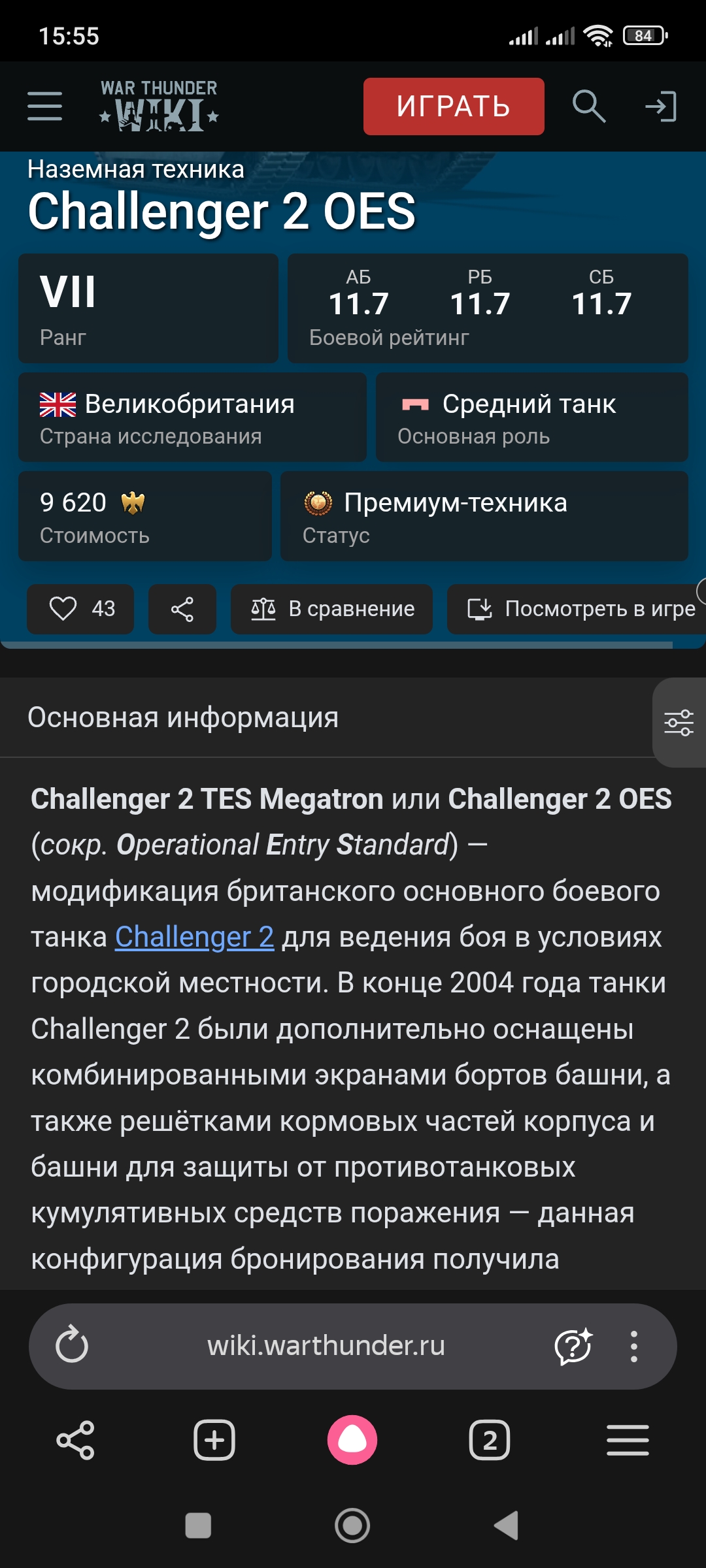
Task: Open the three-dot browser menu
Action: [x=633, y=1346]
